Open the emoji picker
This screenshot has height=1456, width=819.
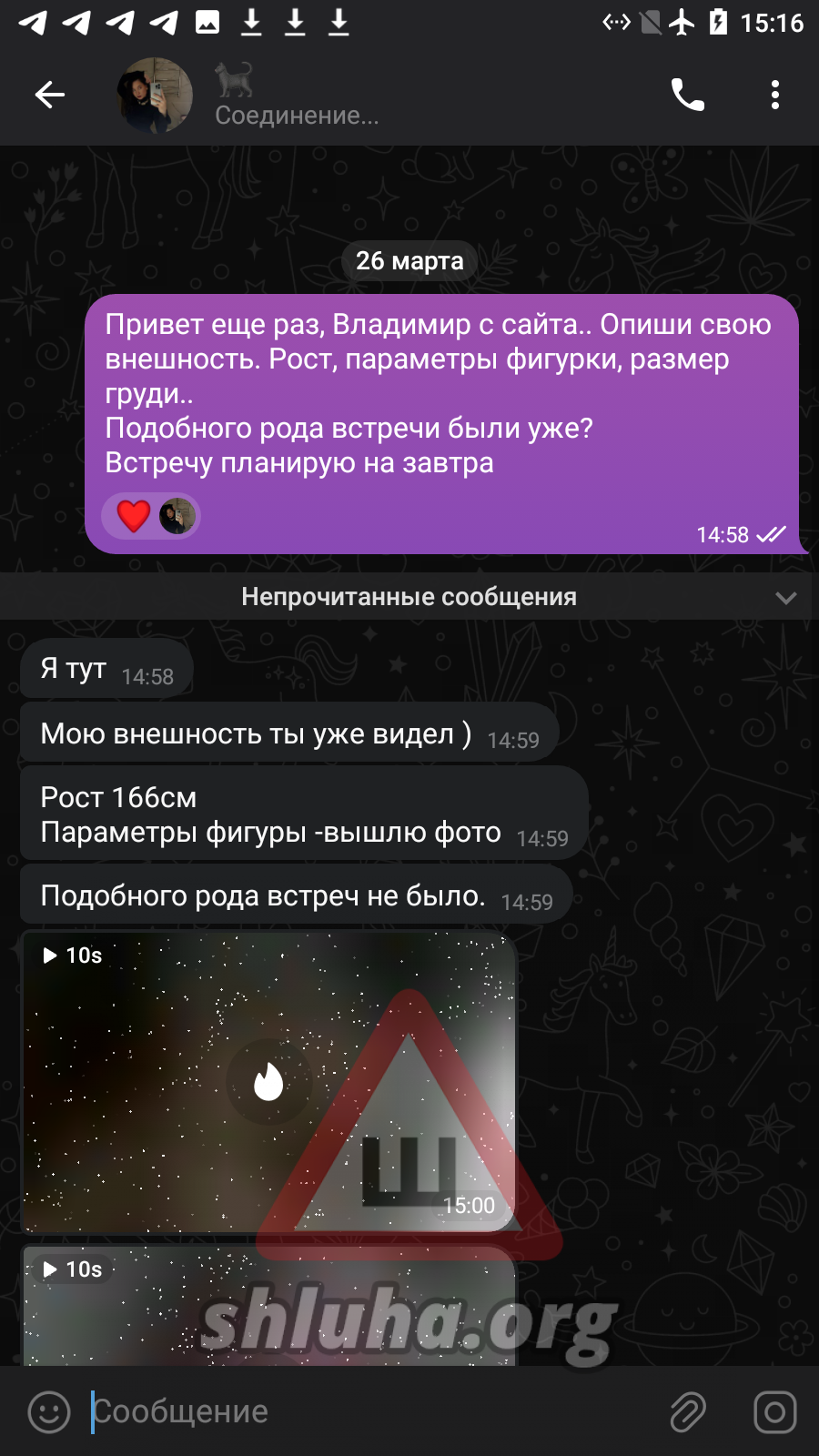click(49, 1412)
